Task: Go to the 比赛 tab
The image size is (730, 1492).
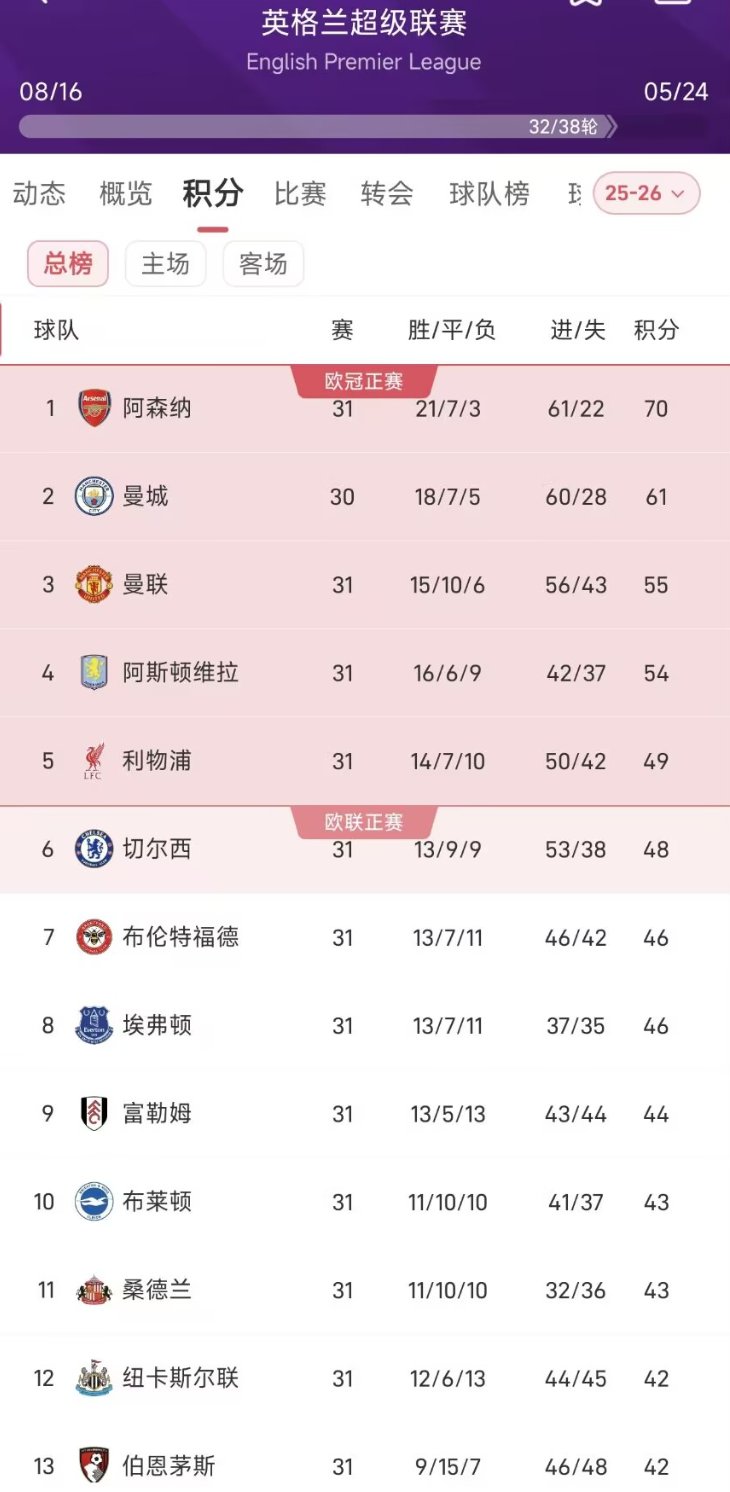Action: coord(300,194)
